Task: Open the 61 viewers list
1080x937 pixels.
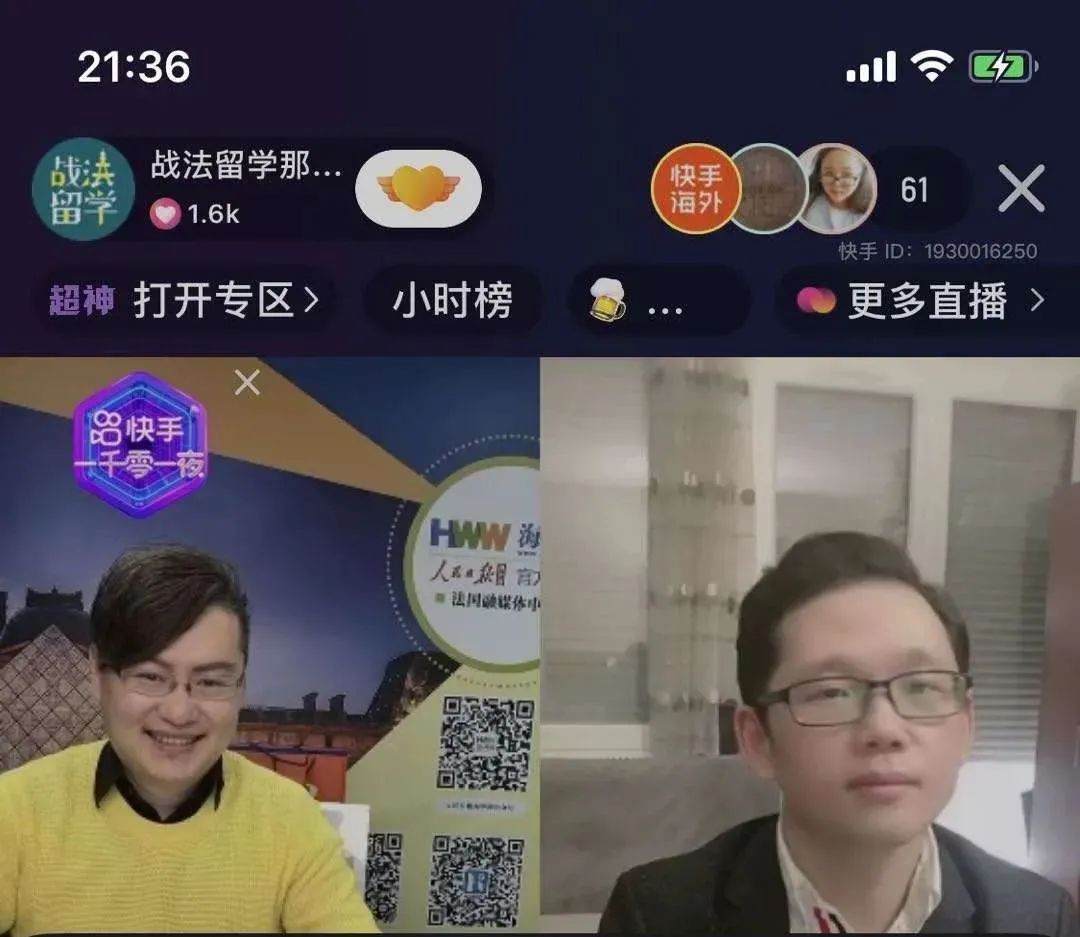Action: (914, 189)
